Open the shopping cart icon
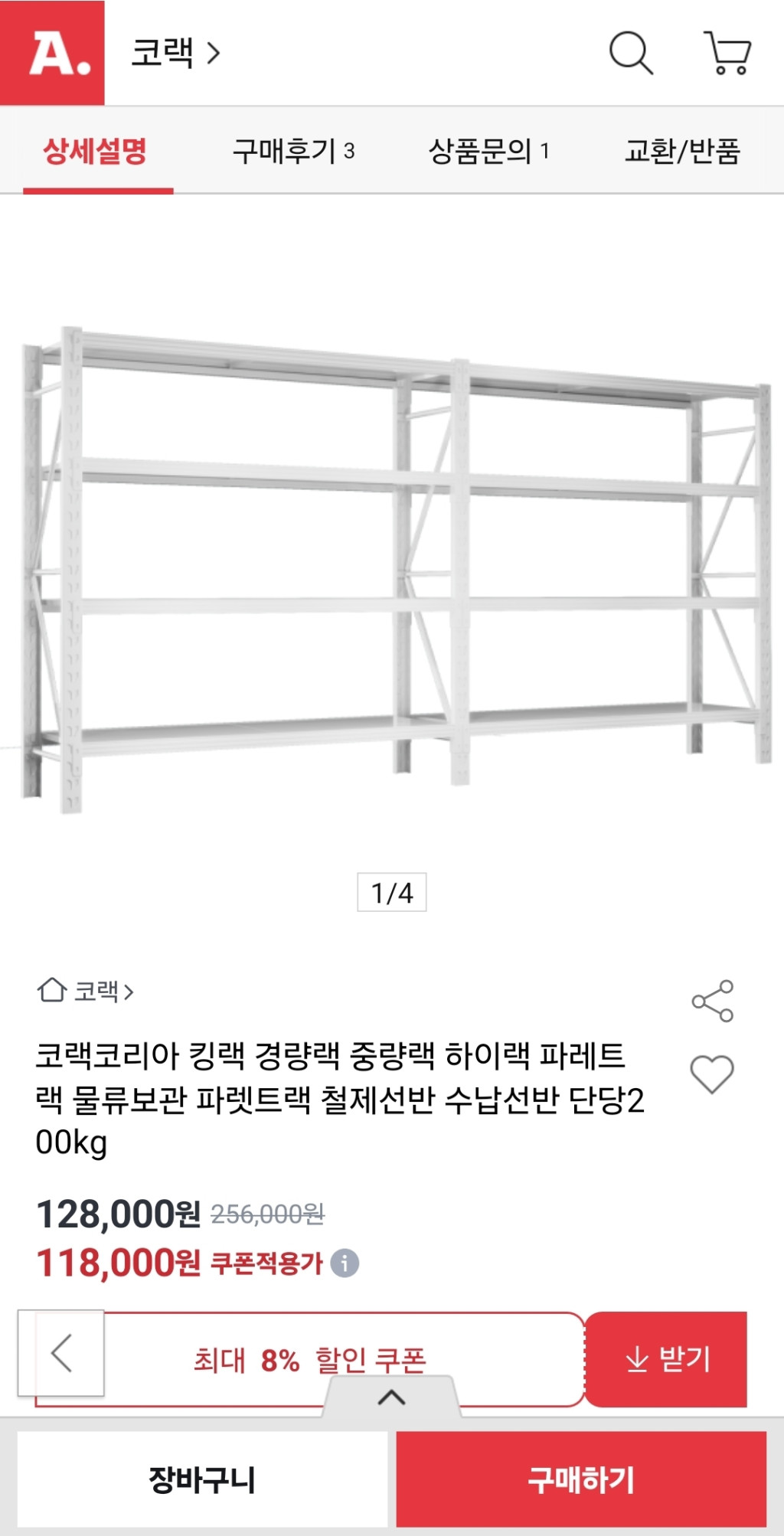The image size is (784, 1536). [x=727, y=53]
